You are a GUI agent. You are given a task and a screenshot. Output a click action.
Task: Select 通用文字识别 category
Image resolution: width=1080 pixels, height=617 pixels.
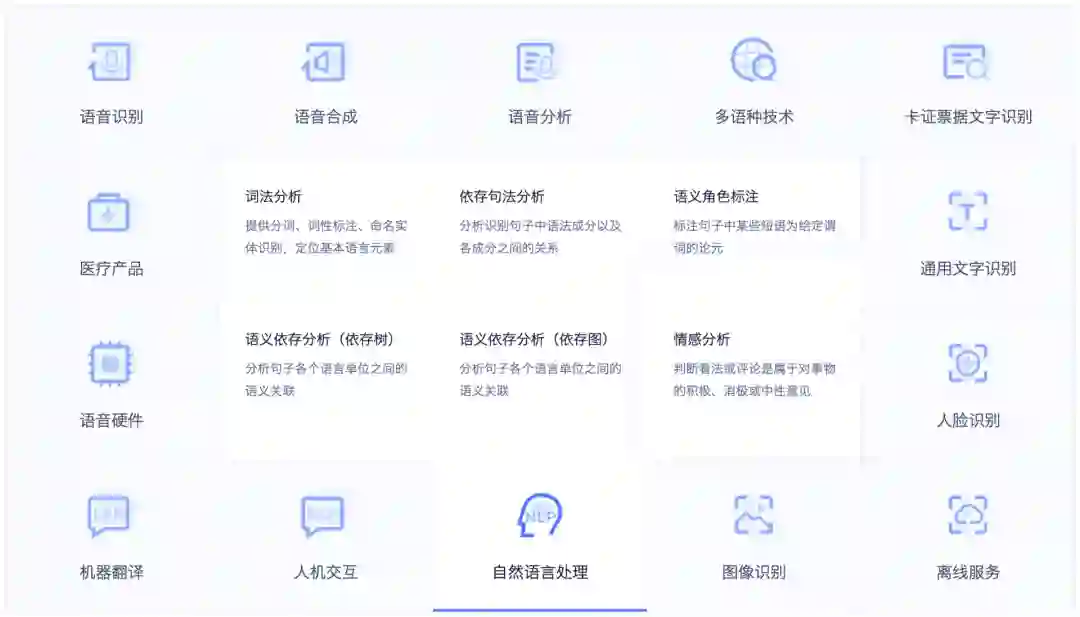(x=967, y=234)
